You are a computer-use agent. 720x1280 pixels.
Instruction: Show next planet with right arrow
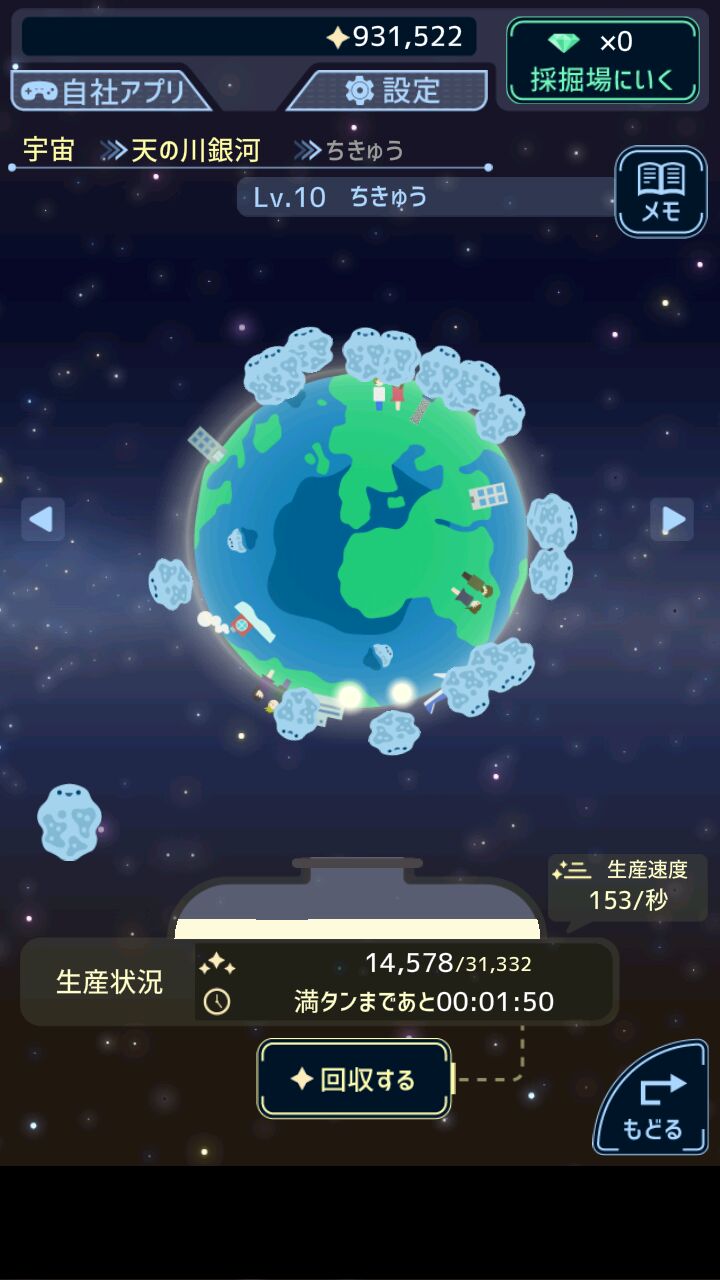[x=672, y=519]
